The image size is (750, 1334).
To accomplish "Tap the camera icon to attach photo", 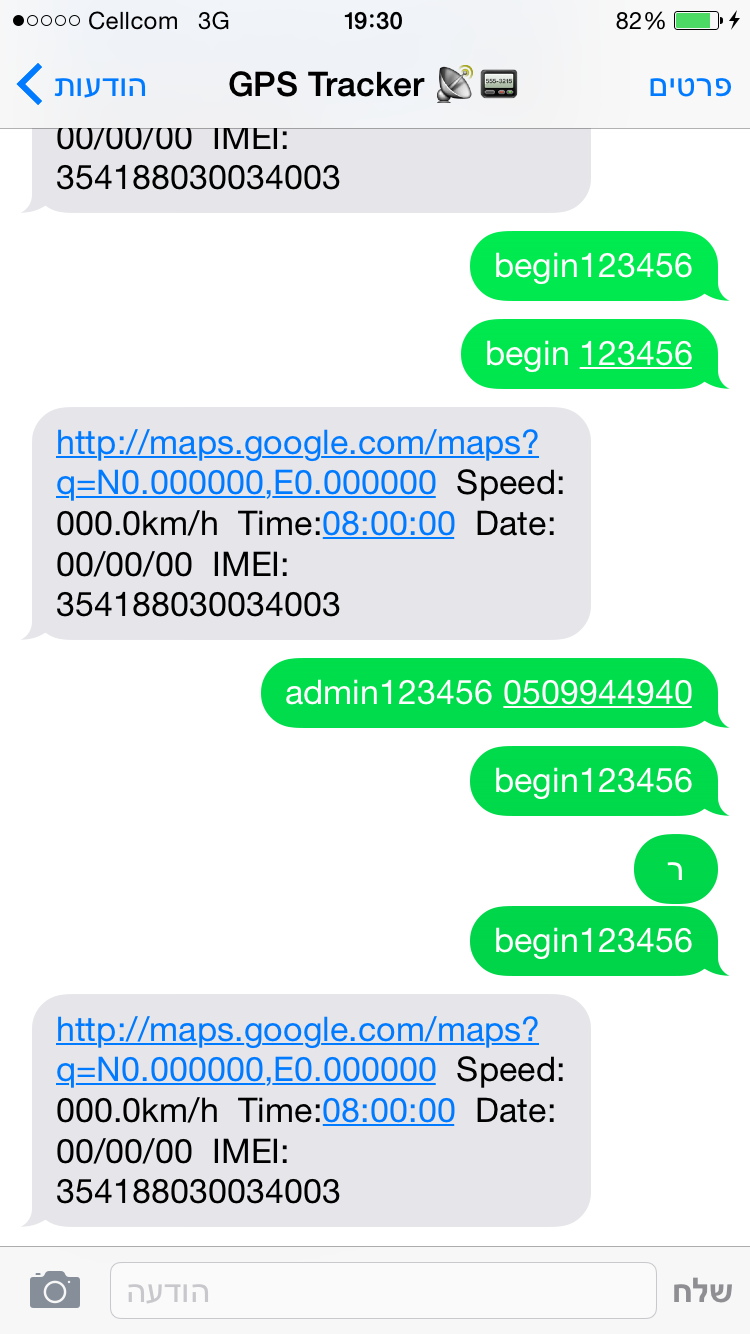I will click(x=55, y=1290).
